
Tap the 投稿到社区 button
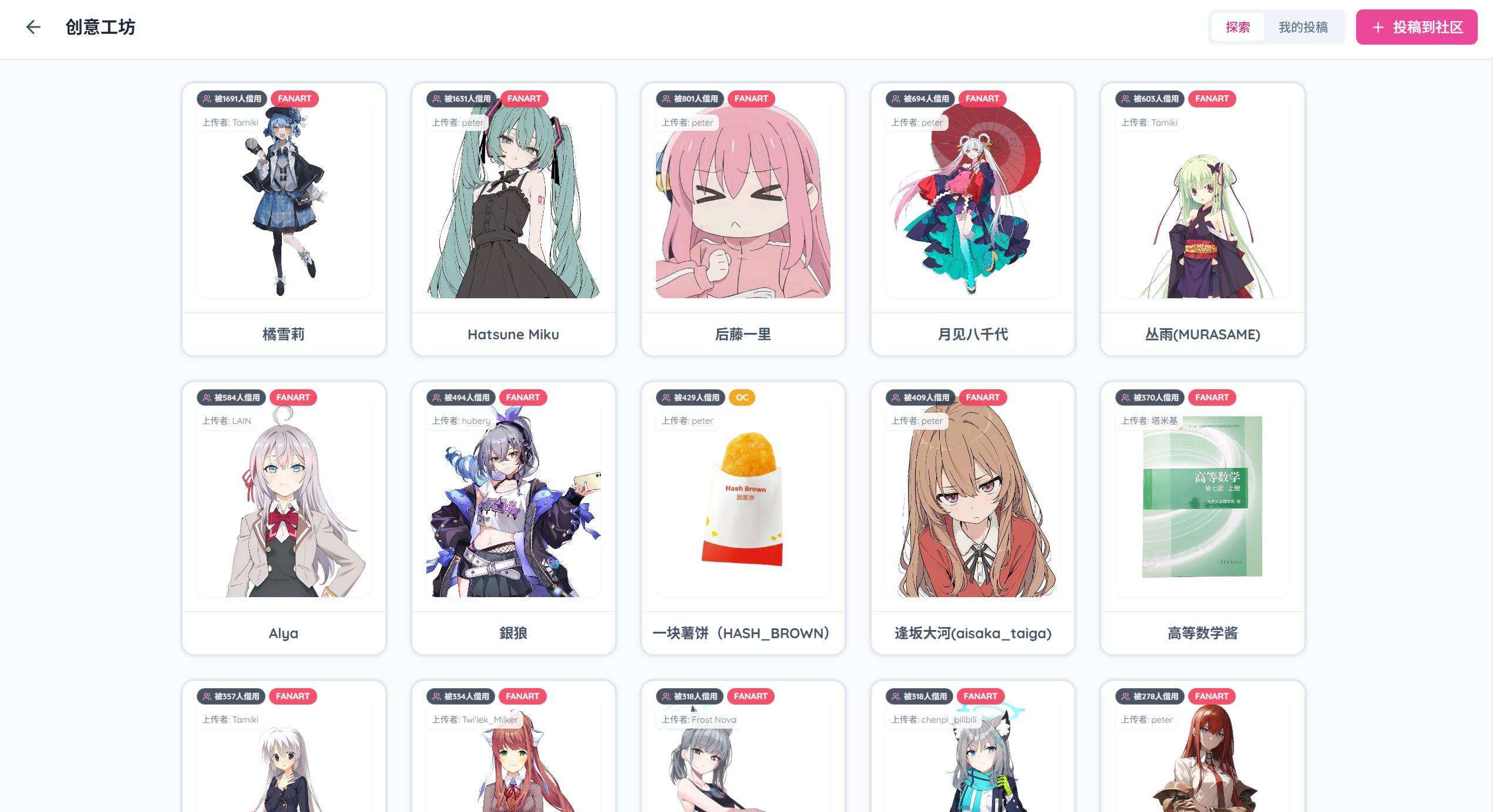[1416, 27]
